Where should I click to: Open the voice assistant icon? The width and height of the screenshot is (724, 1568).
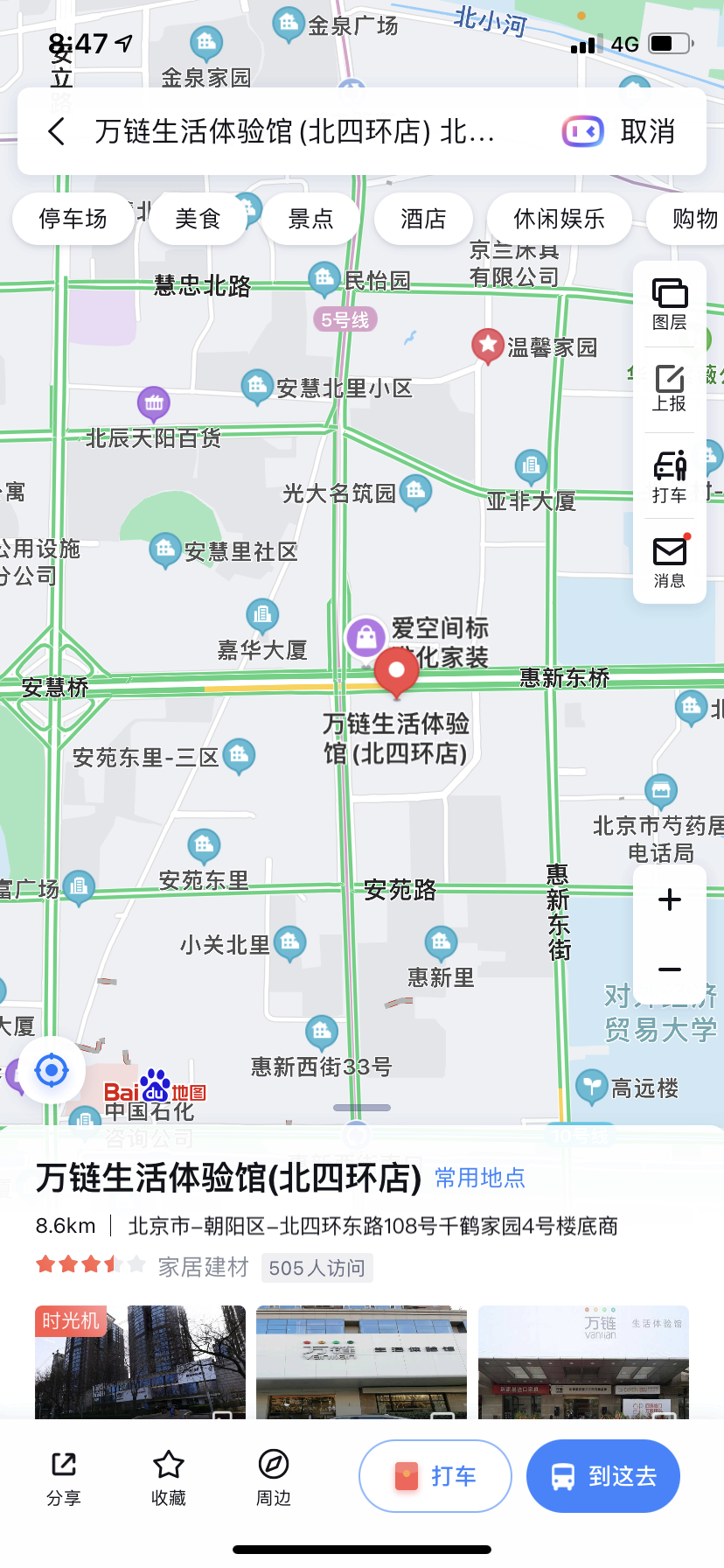[x=582, y=132]
